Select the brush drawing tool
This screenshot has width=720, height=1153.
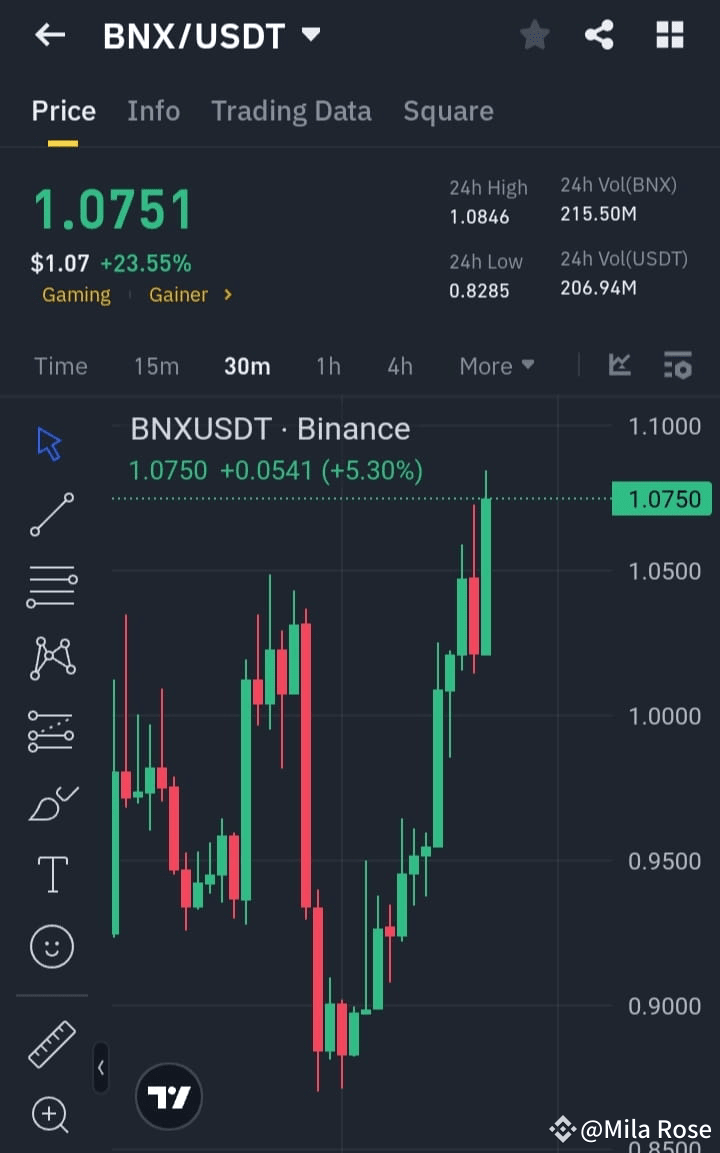click(50, 802)
